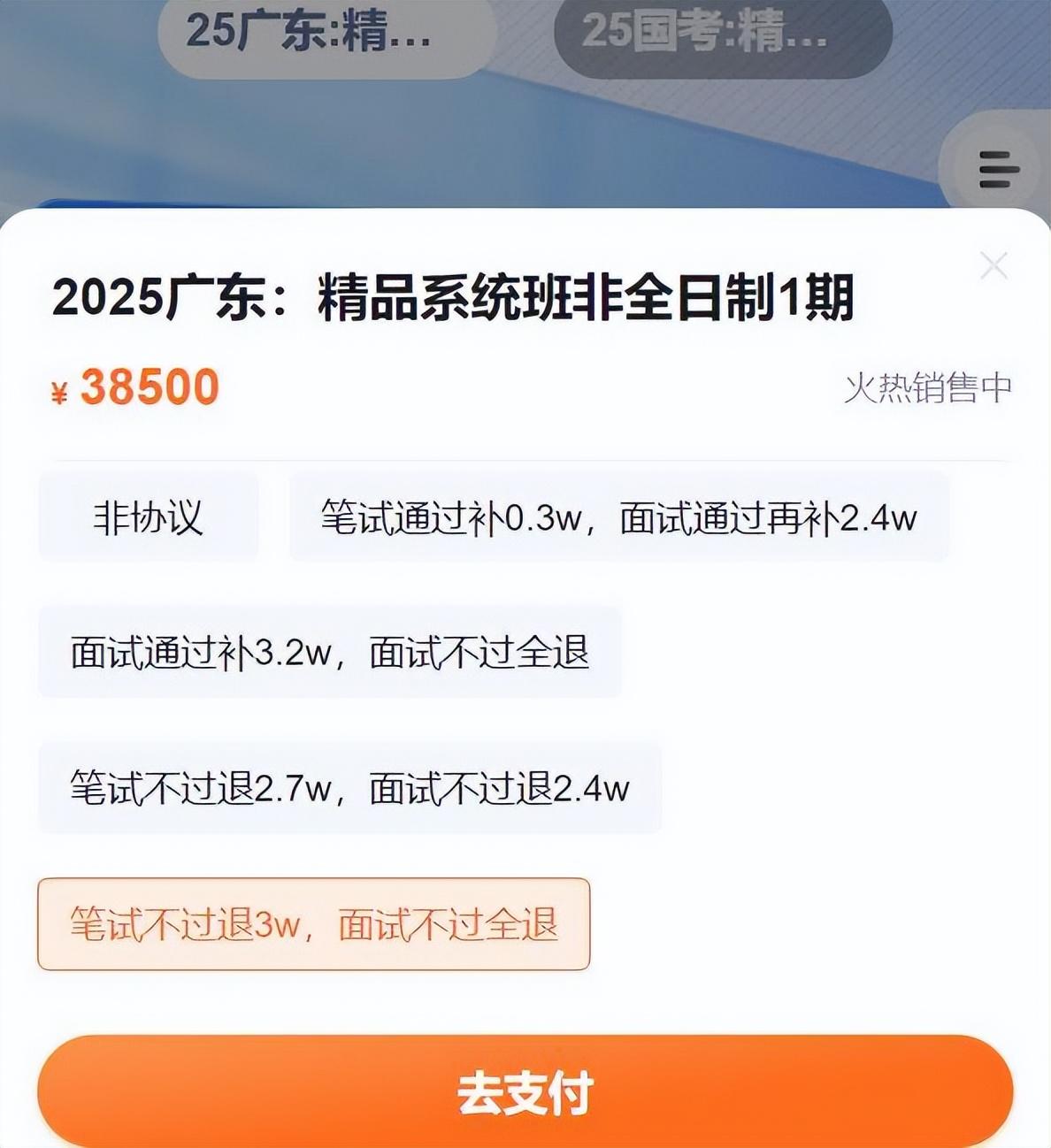Switch to the 25国考:精... tab

point(722,34)
